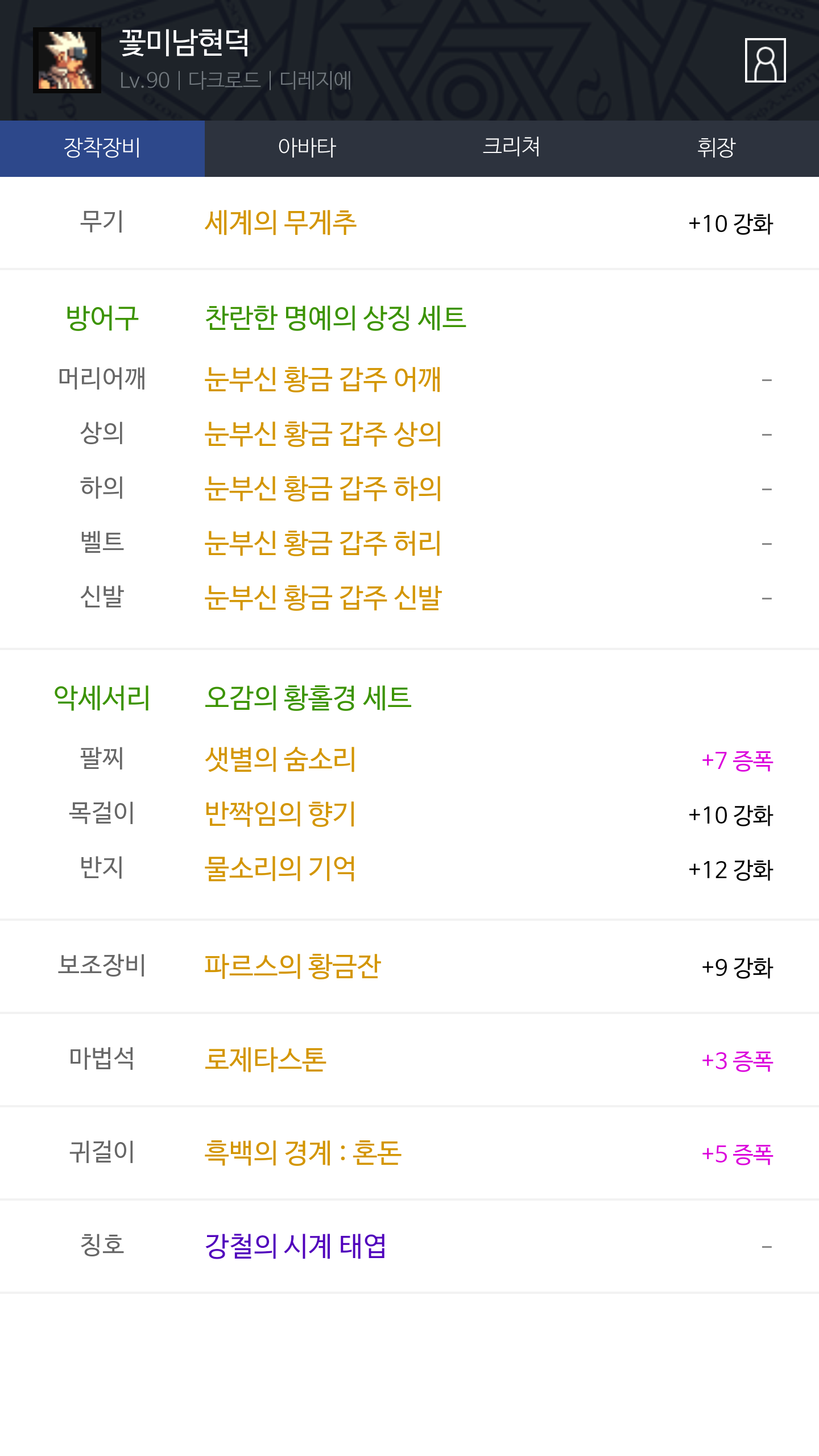
Task: Open 눈부신 황금 갑주 상의 item
Action: [x=323, y=434]
